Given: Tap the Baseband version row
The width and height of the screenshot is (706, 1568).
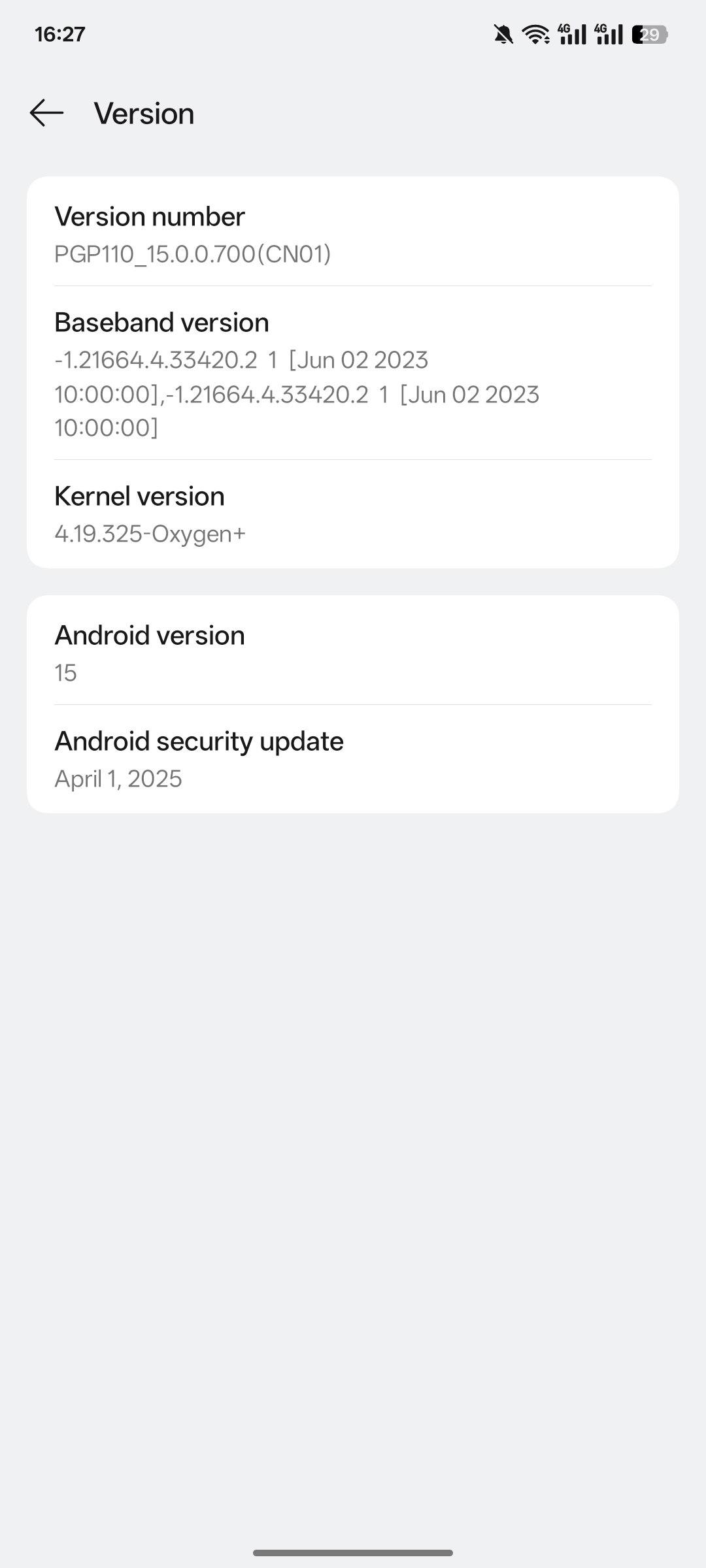Looking at the screenshot, I should pyautogui.click(x=353, y=373).
